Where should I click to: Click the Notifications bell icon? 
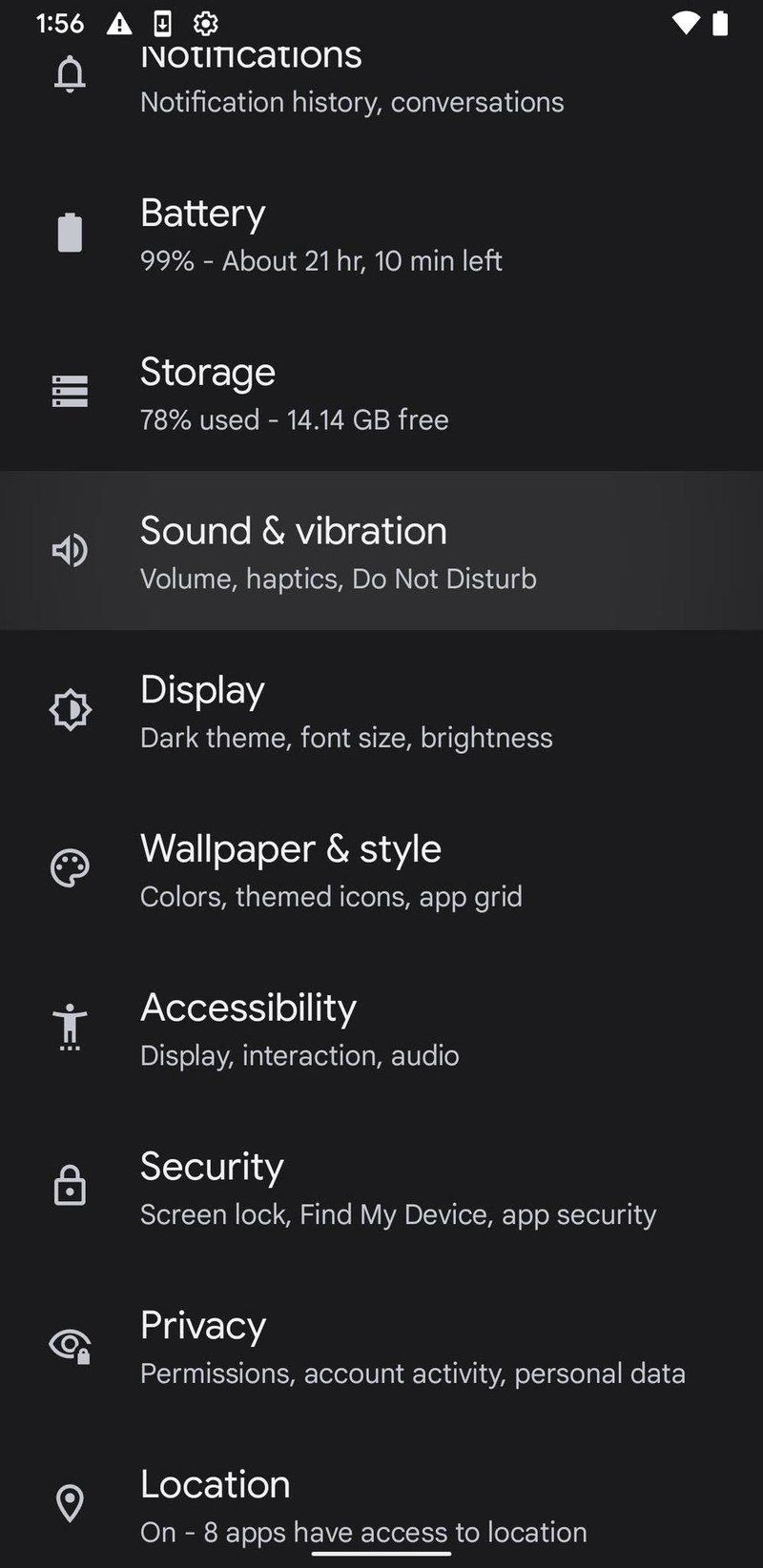tap(69, 76)
